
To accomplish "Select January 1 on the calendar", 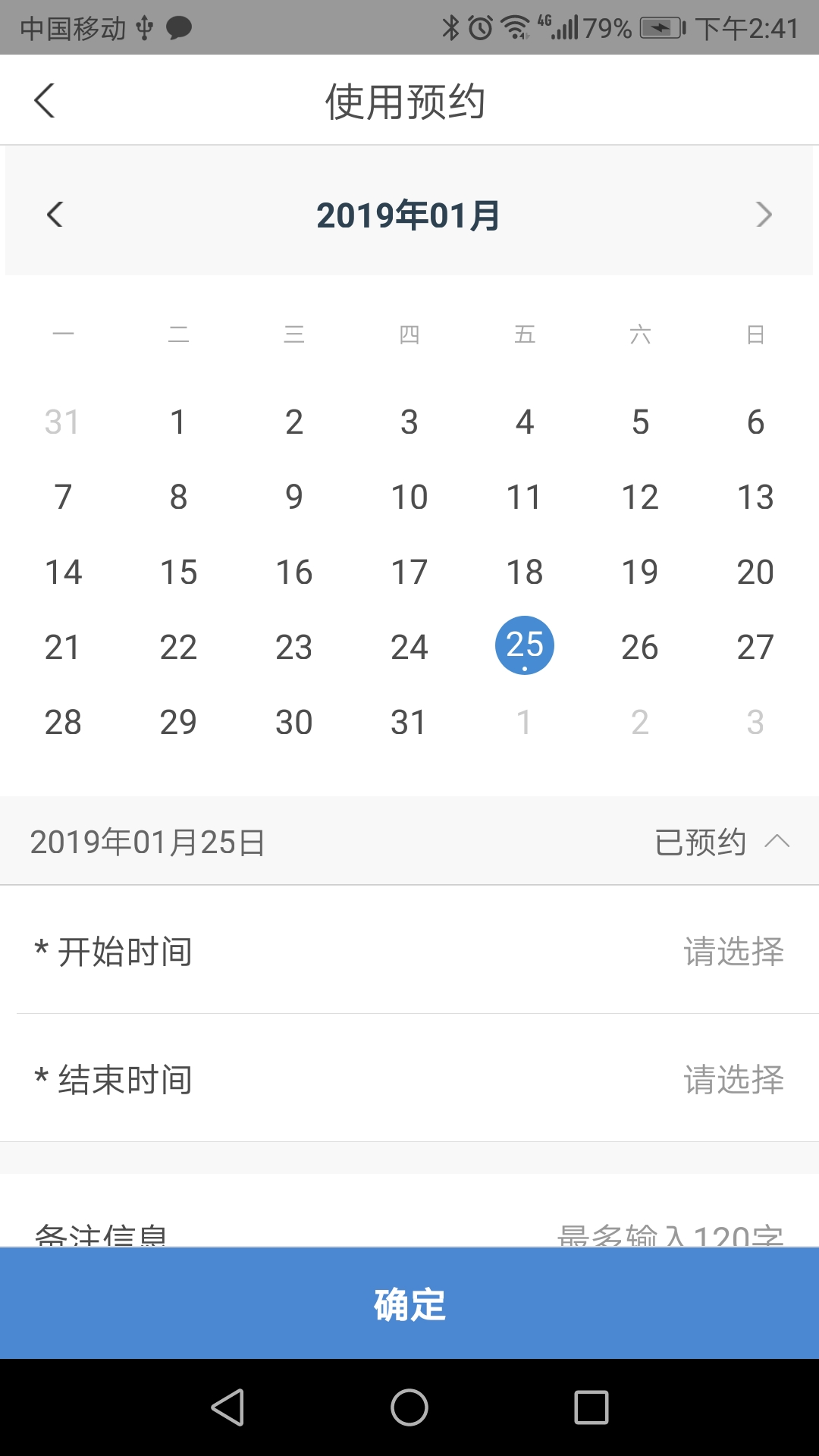I will point(178,422).
